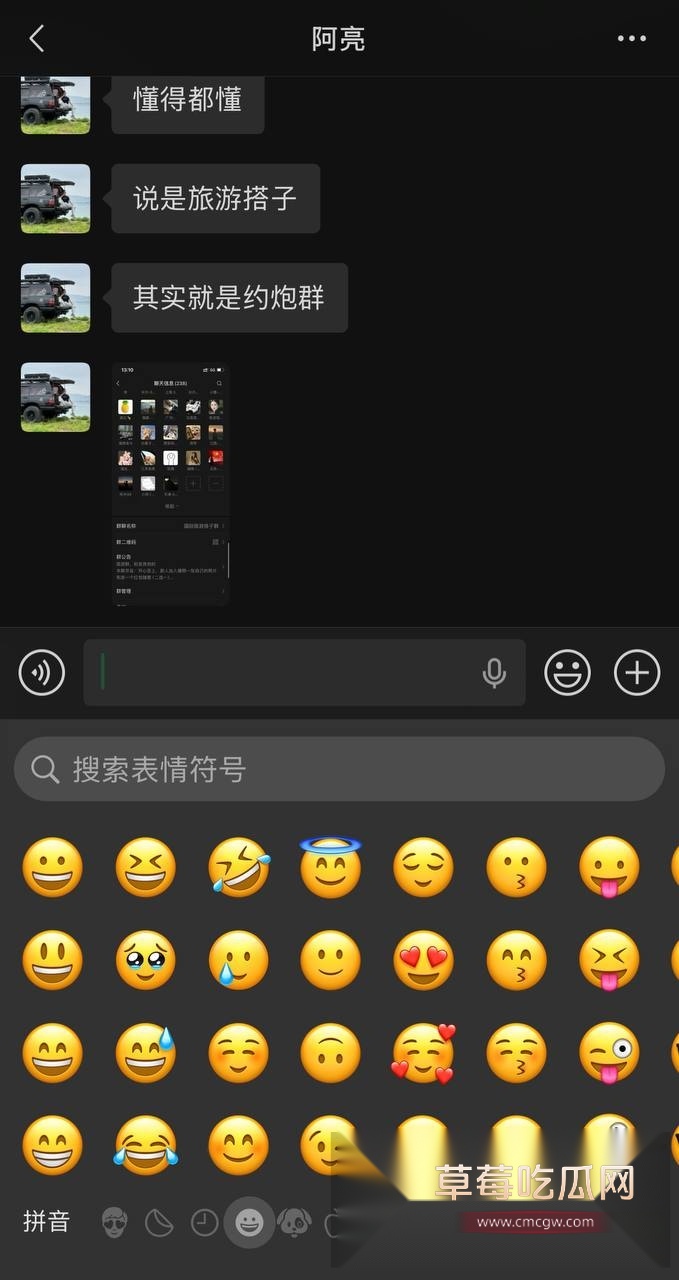Insert the heart-eyes emoji

[x=423, y=960]
